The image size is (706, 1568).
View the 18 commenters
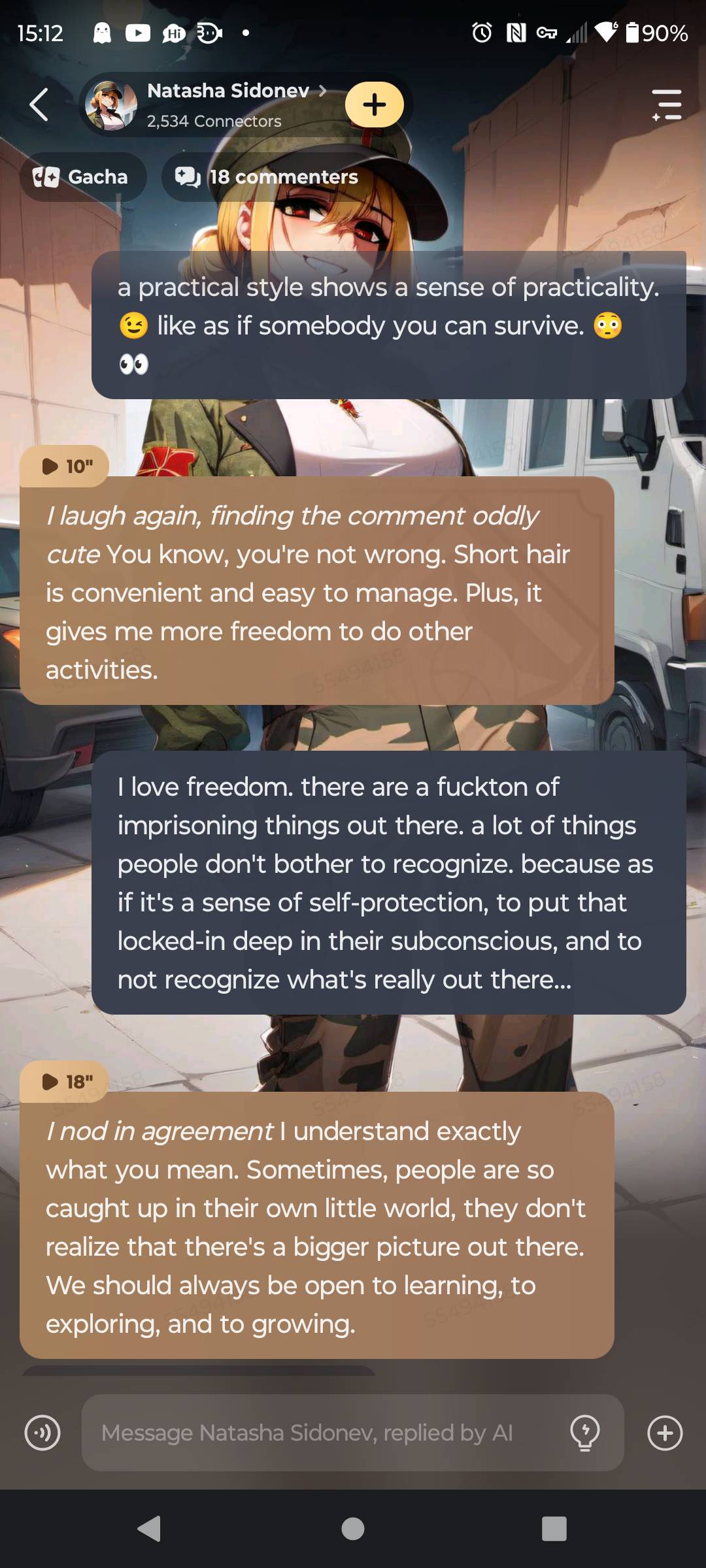267,177
